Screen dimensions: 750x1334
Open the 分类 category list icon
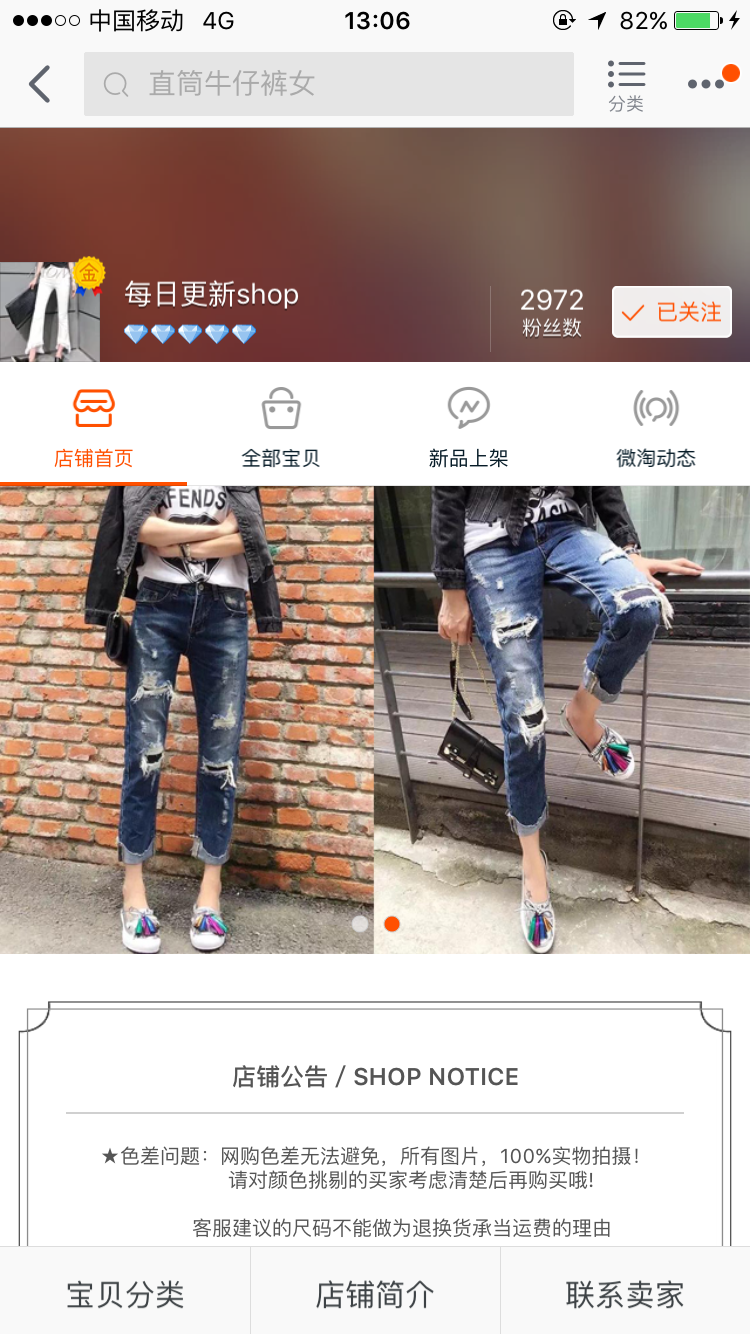click(626, 86)
